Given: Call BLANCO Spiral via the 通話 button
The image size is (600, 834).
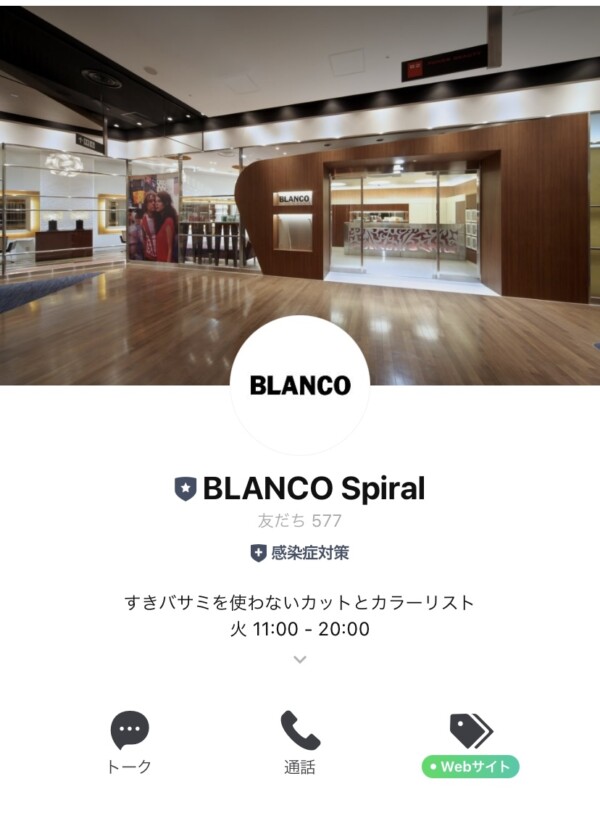Looking at the screenshot, I should (x=299, y=742).
